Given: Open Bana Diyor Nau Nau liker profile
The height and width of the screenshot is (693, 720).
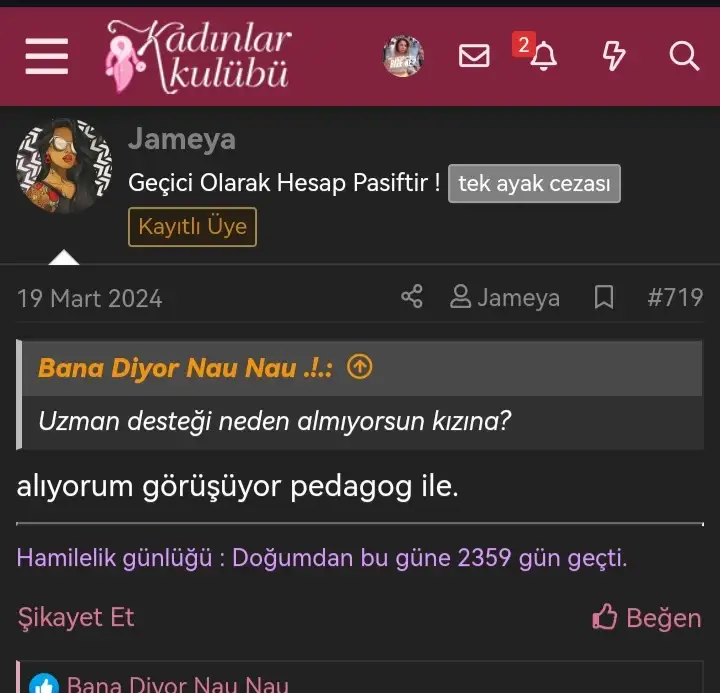Looking at the screenshot, I should click(177, 685).
